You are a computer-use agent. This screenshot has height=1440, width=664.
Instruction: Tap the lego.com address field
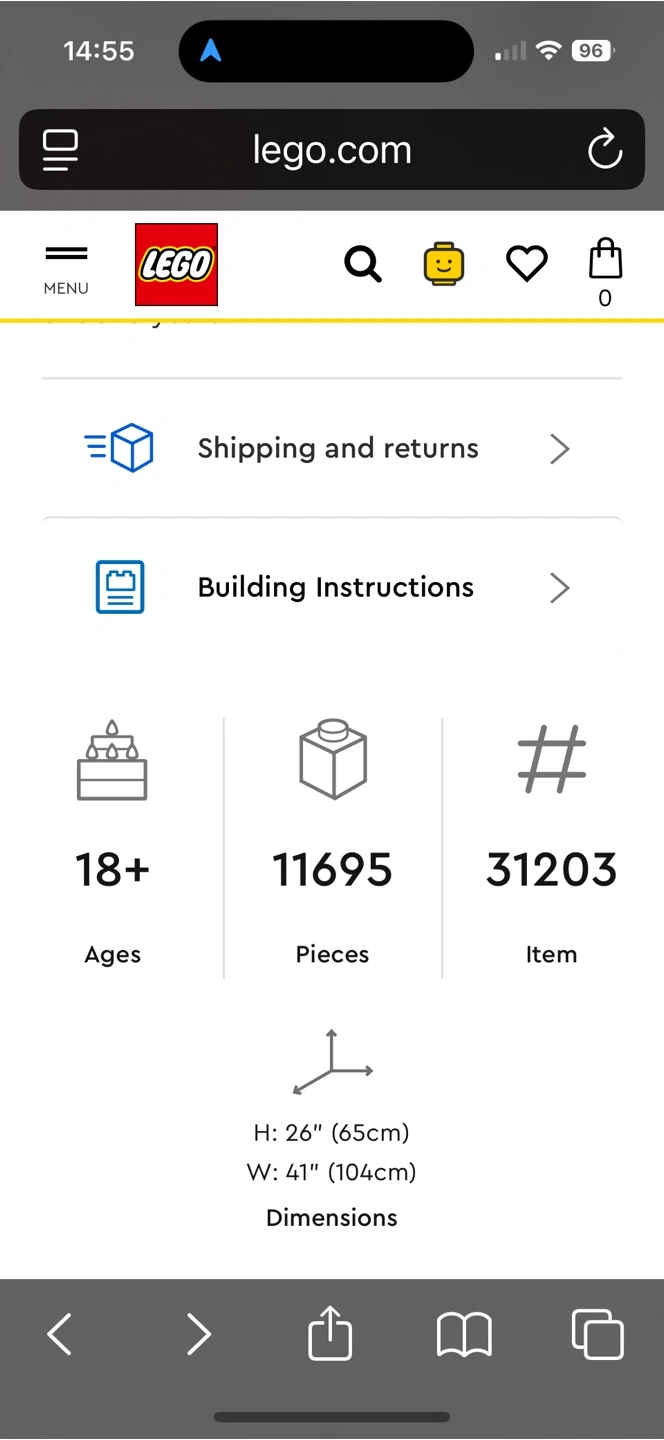[332, 150]
